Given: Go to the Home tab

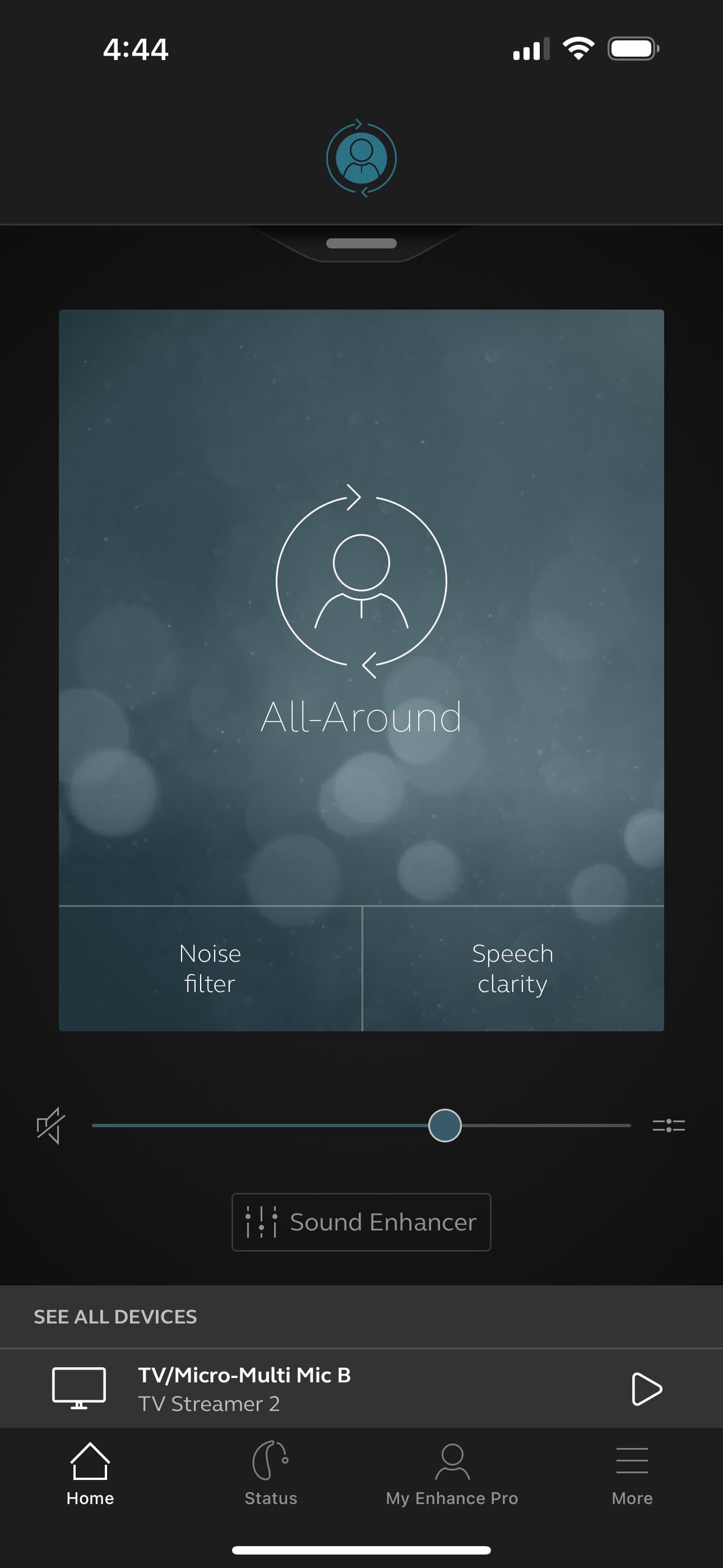Looking at the screenshot, I should 90,1474.
